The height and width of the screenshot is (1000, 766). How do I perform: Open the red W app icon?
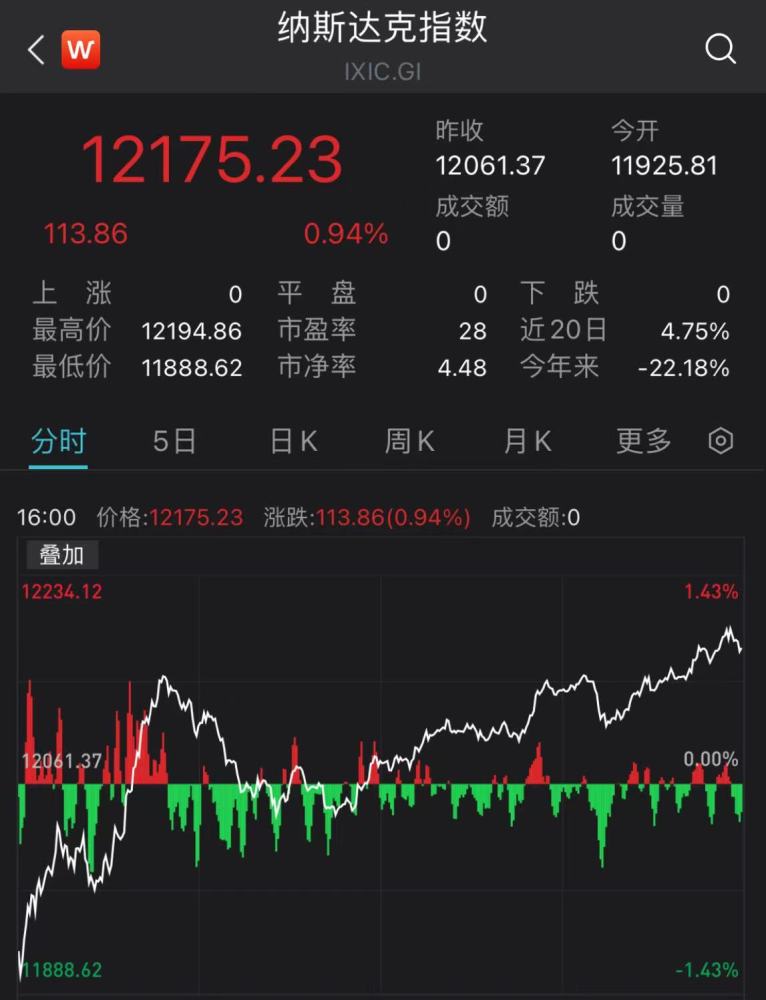tap(81, 50)
